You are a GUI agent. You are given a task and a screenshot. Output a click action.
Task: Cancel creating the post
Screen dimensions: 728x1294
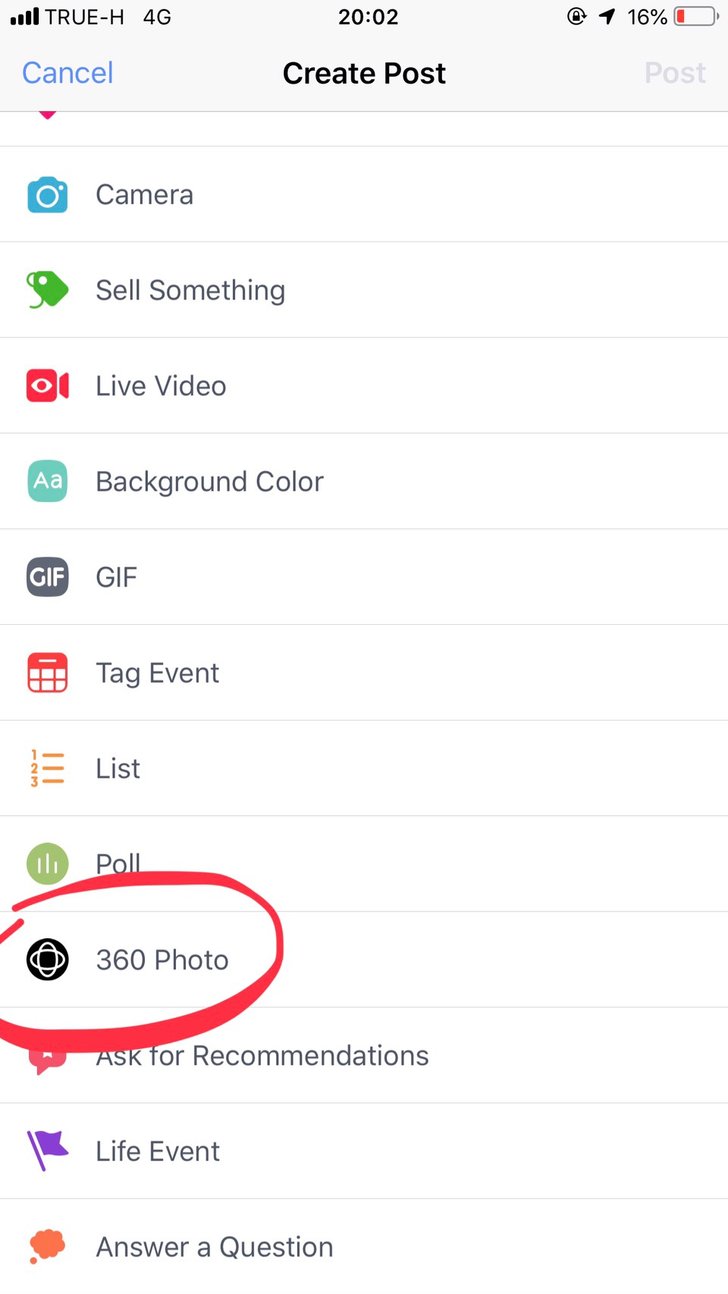[67, 73]
